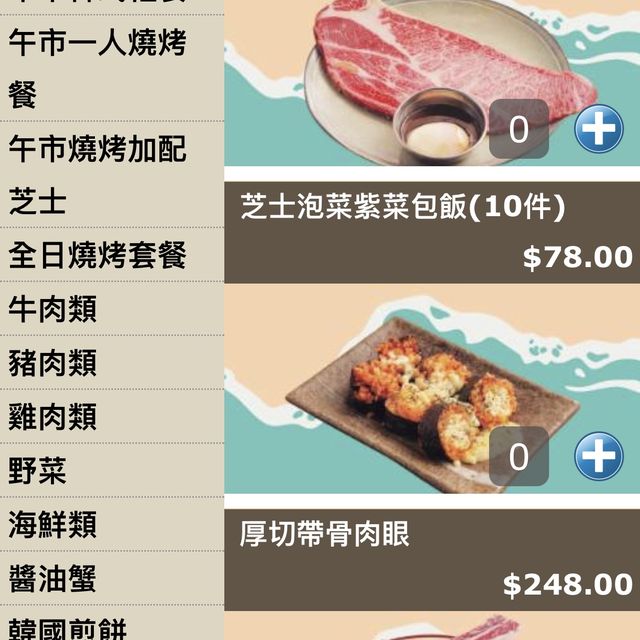Add one to the item above 芝士泡菜紫菜包飯
Viewport: 640px width, 640px height.
coord(599,129)
